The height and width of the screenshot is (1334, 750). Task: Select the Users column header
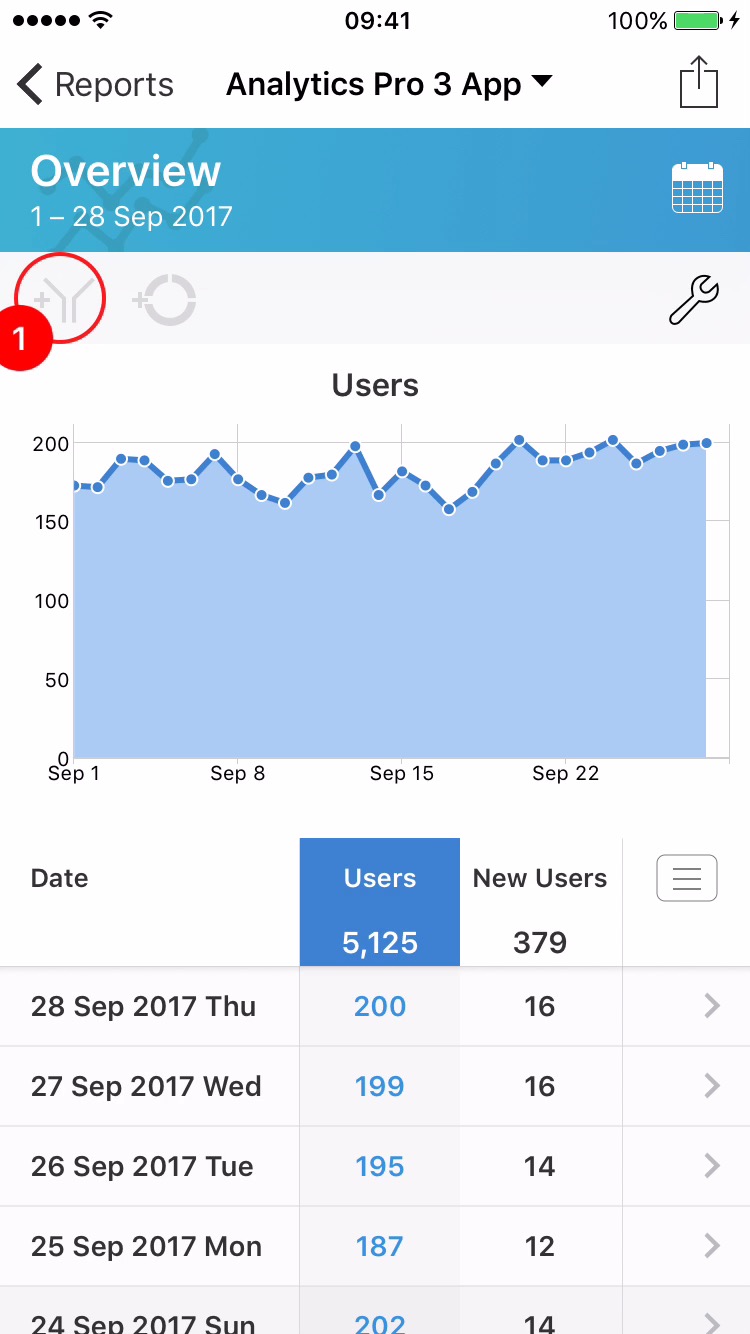pyautogui.click(x=380, y=900)
